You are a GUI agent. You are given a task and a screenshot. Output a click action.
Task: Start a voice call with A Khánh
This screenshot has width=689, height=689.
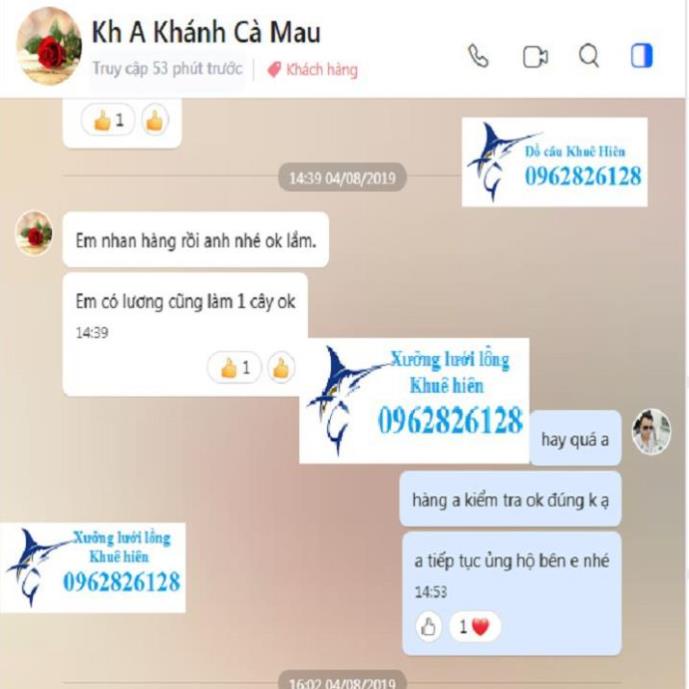pos(478,56)
